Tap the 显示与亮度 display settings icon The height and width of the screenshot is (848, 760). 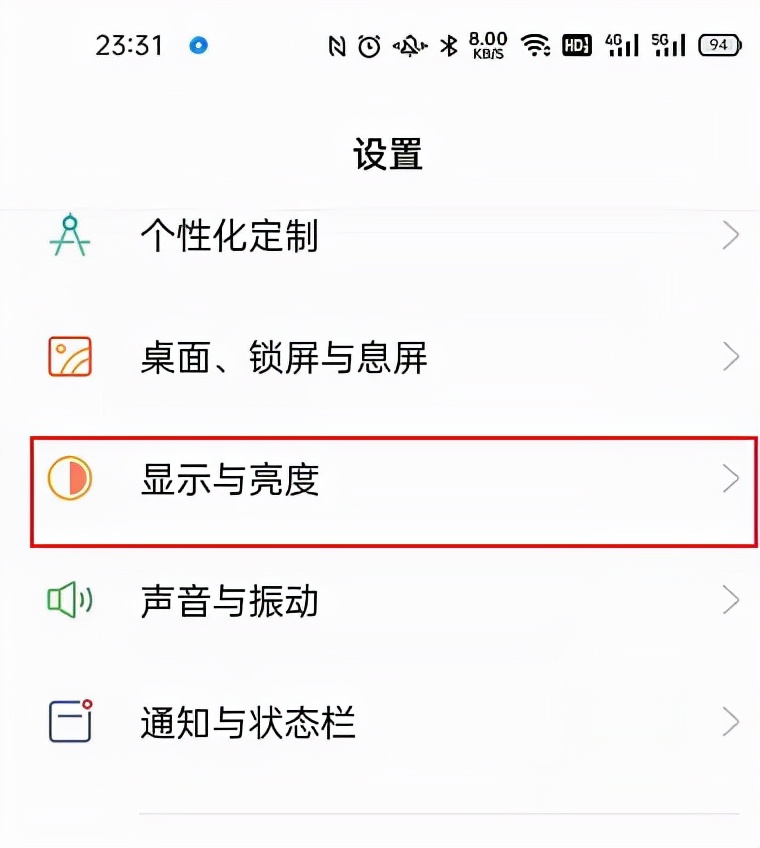tap(70, 480)
